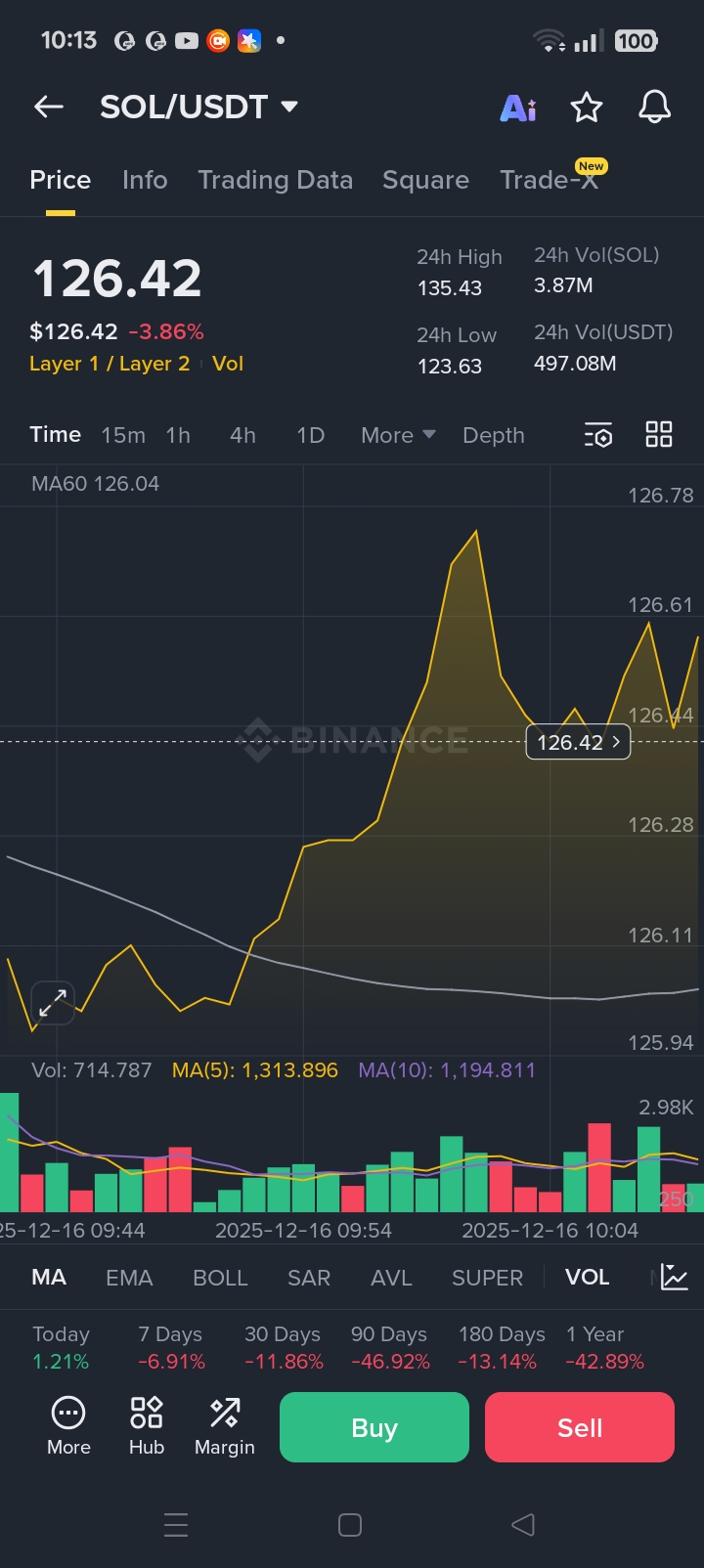Expand chart to fullscreen
The width and height of the screenshot is (704, 1568).
(x=53, y=1003)
